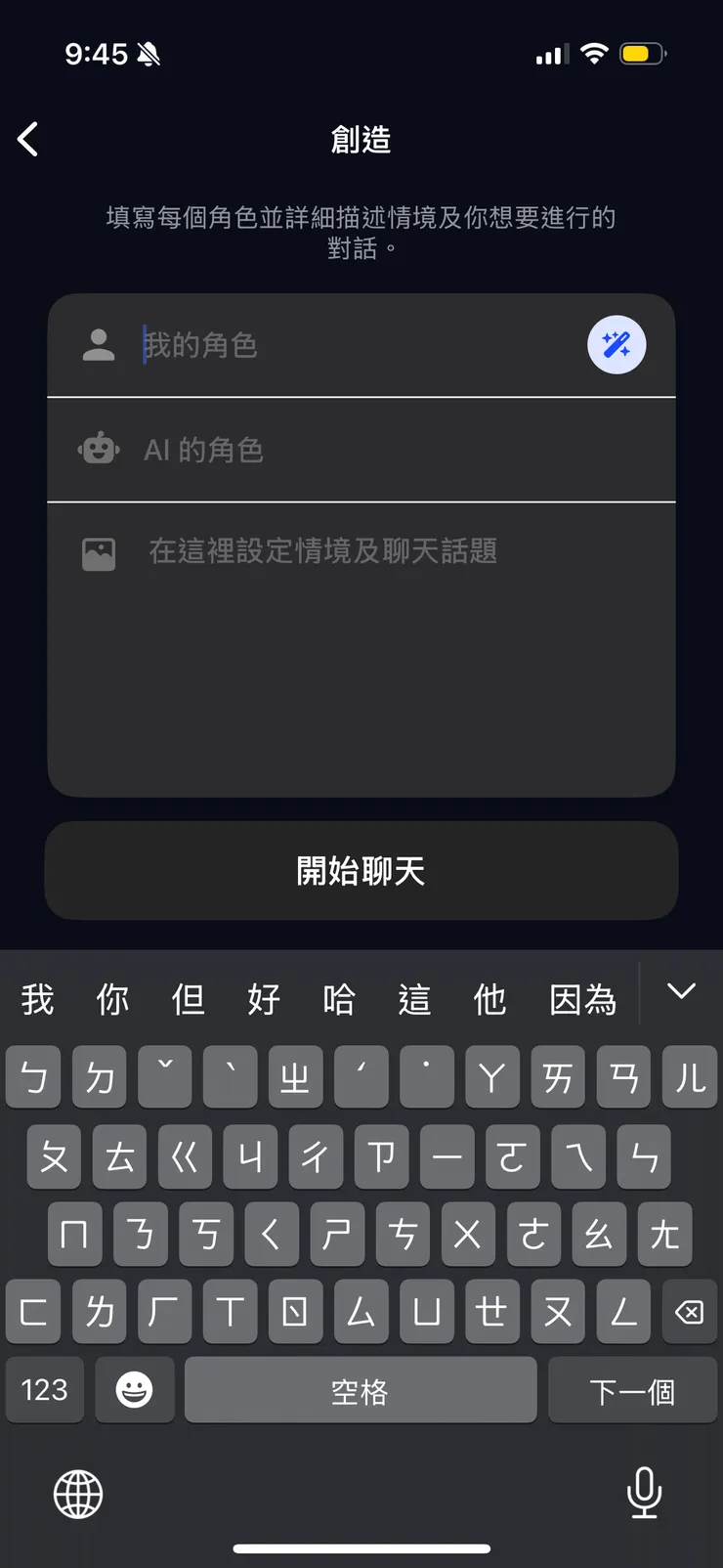
Task: Tap the magic wand AI suggestion icon
Action: (x=617, y=345)
